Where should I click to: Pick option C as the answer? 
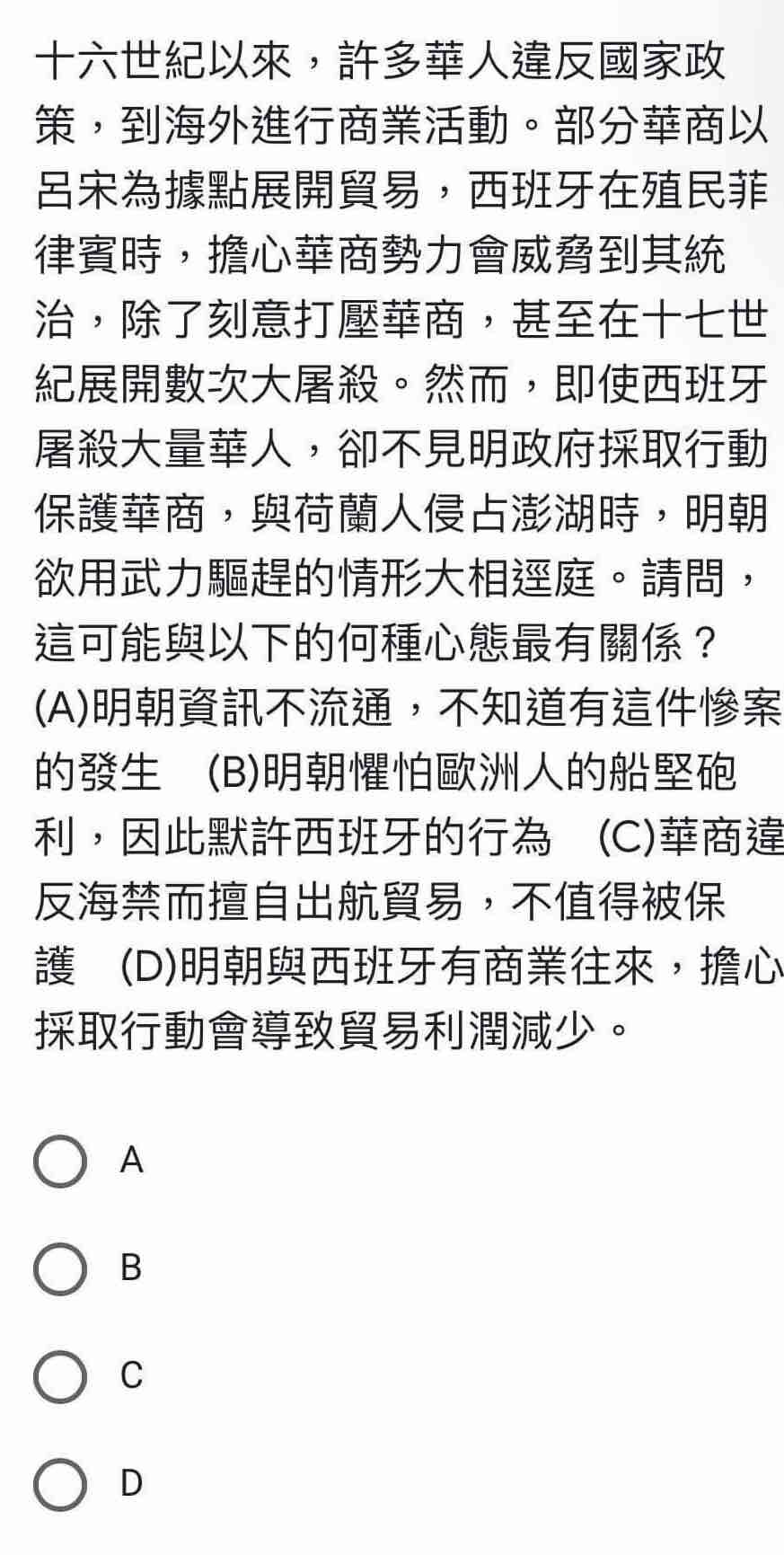(60, 1376)
